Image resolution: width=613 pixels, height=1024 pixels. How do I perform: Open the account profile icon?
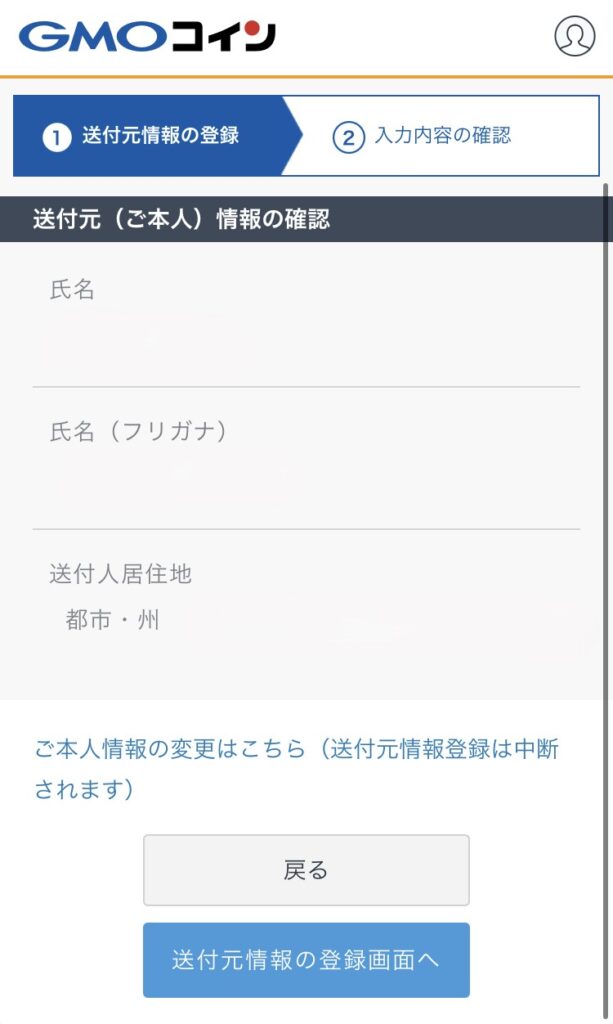coord(574,37)
